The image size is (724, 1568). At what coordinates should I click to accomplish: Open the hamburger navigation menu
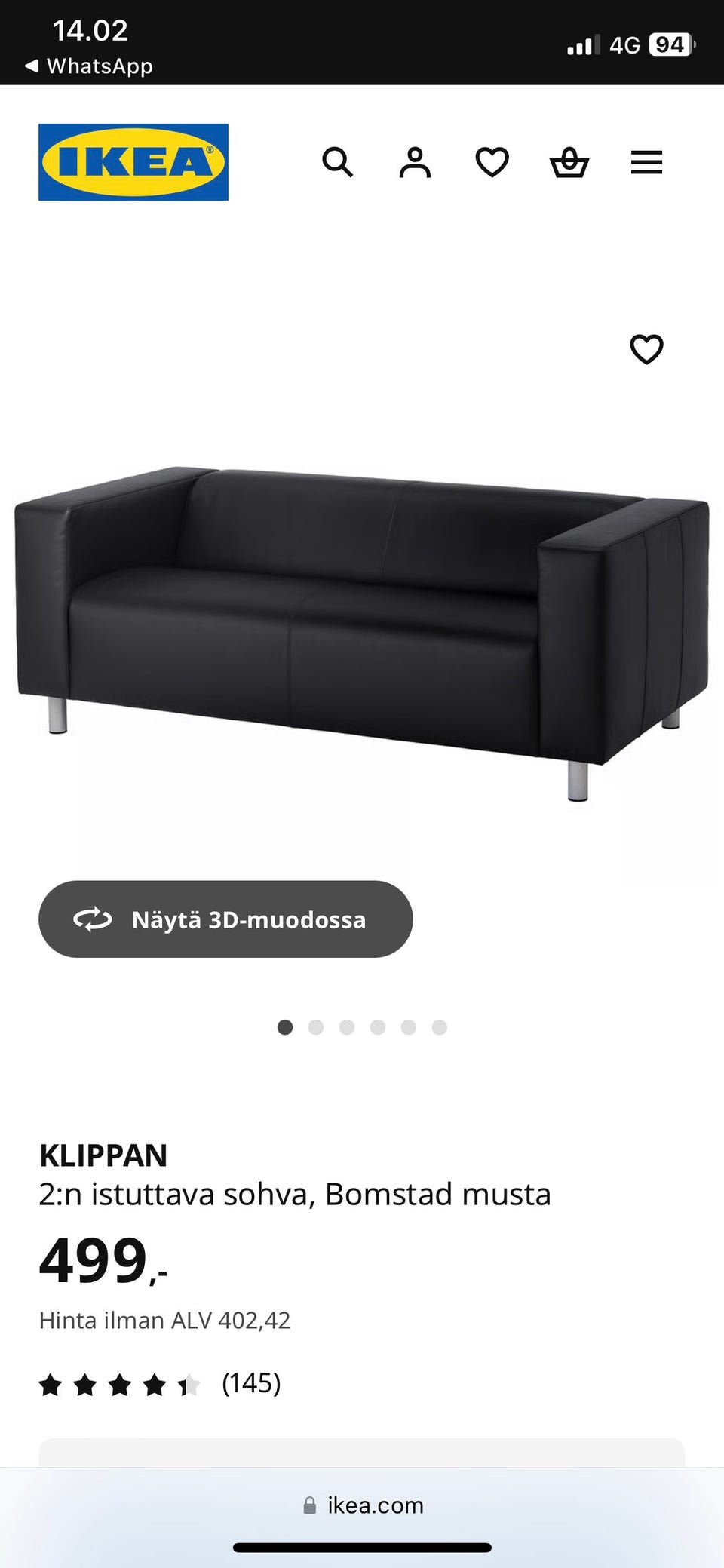[x=646, y=162]
